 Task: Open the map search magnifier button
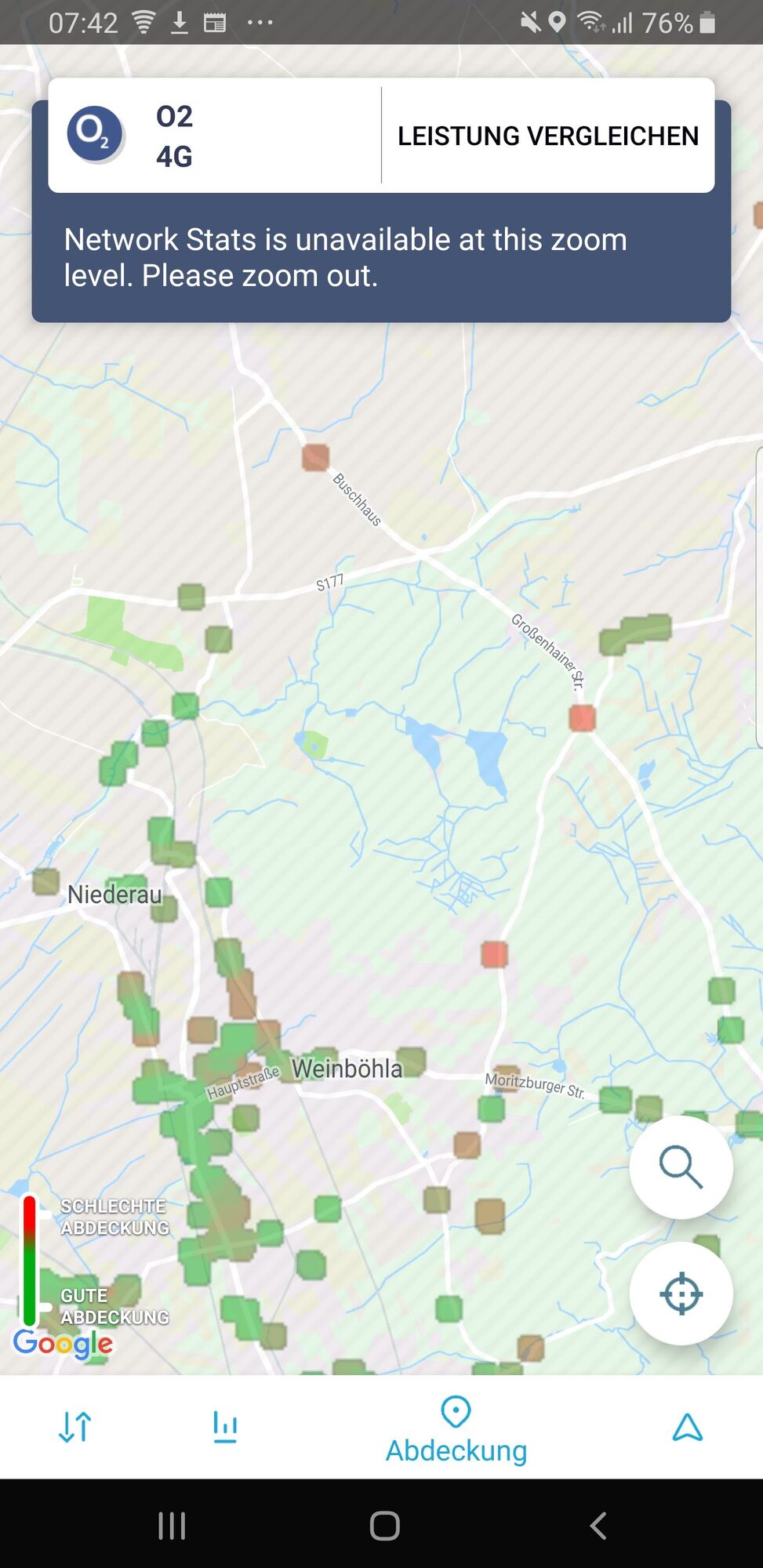[x=681, y=1167]
